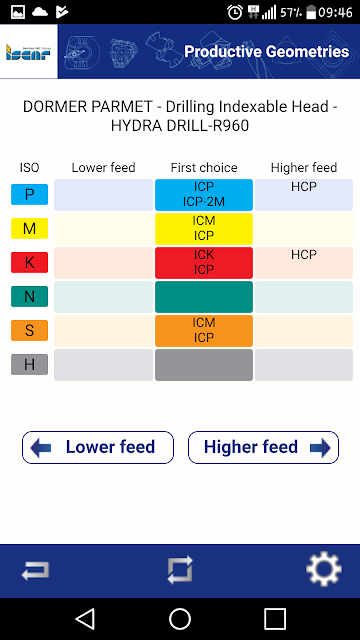Go back with the system back button
This screenshot has width=360, height=640.
tap(85, 619)
